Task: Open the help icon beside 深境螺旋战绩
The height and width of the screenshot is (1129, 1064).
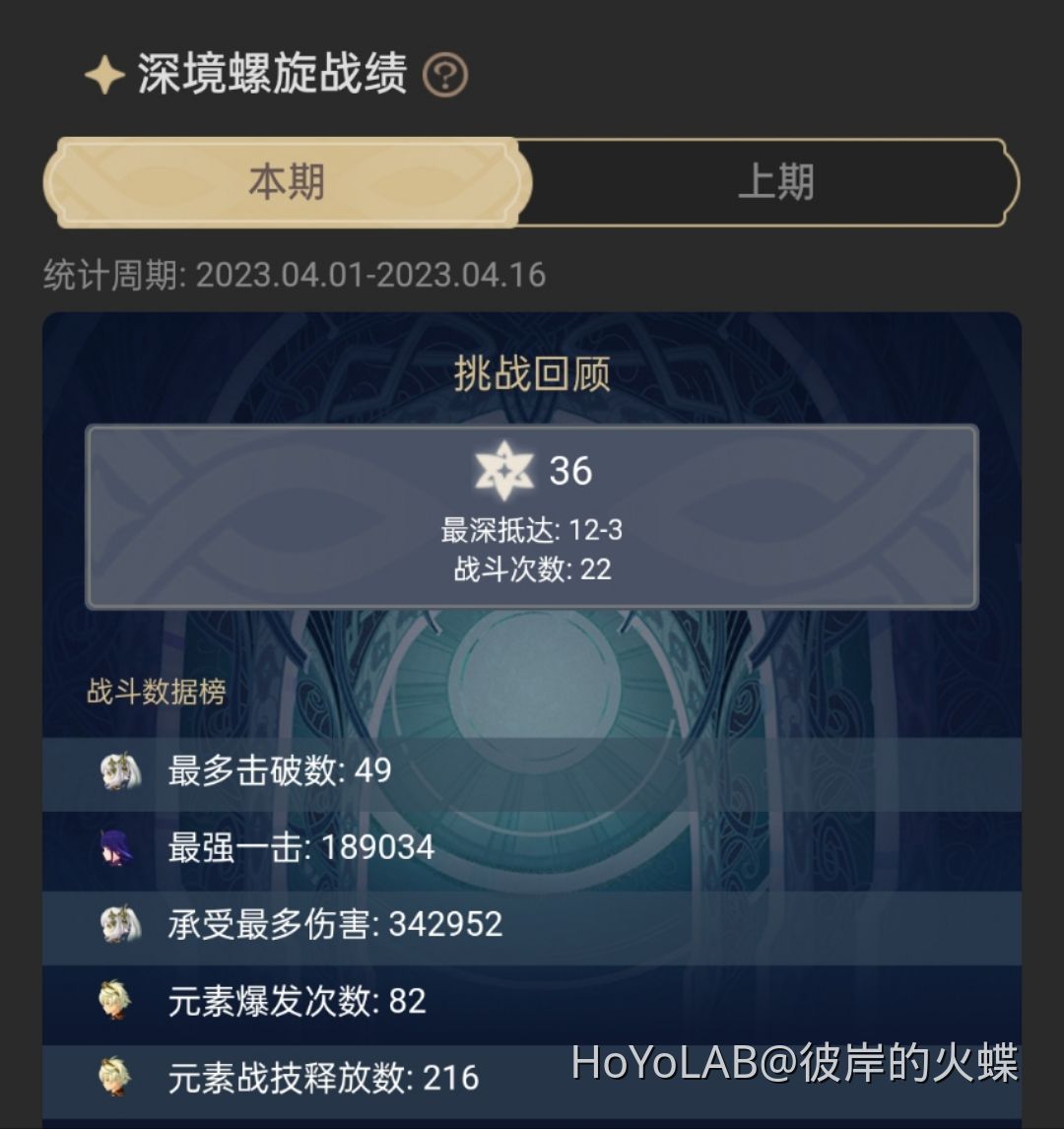Action: (x=444, y=75)
